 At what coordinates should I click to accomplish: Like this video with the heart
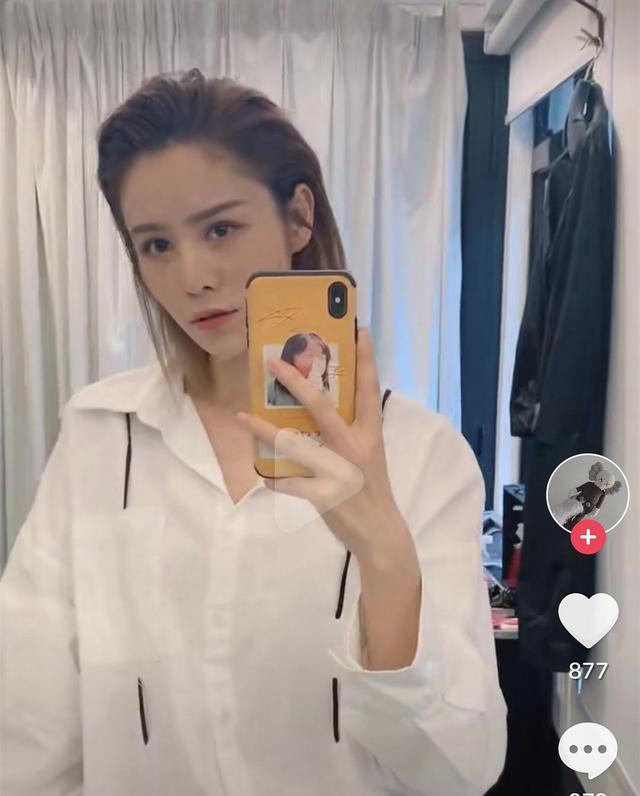pos(588,618)
